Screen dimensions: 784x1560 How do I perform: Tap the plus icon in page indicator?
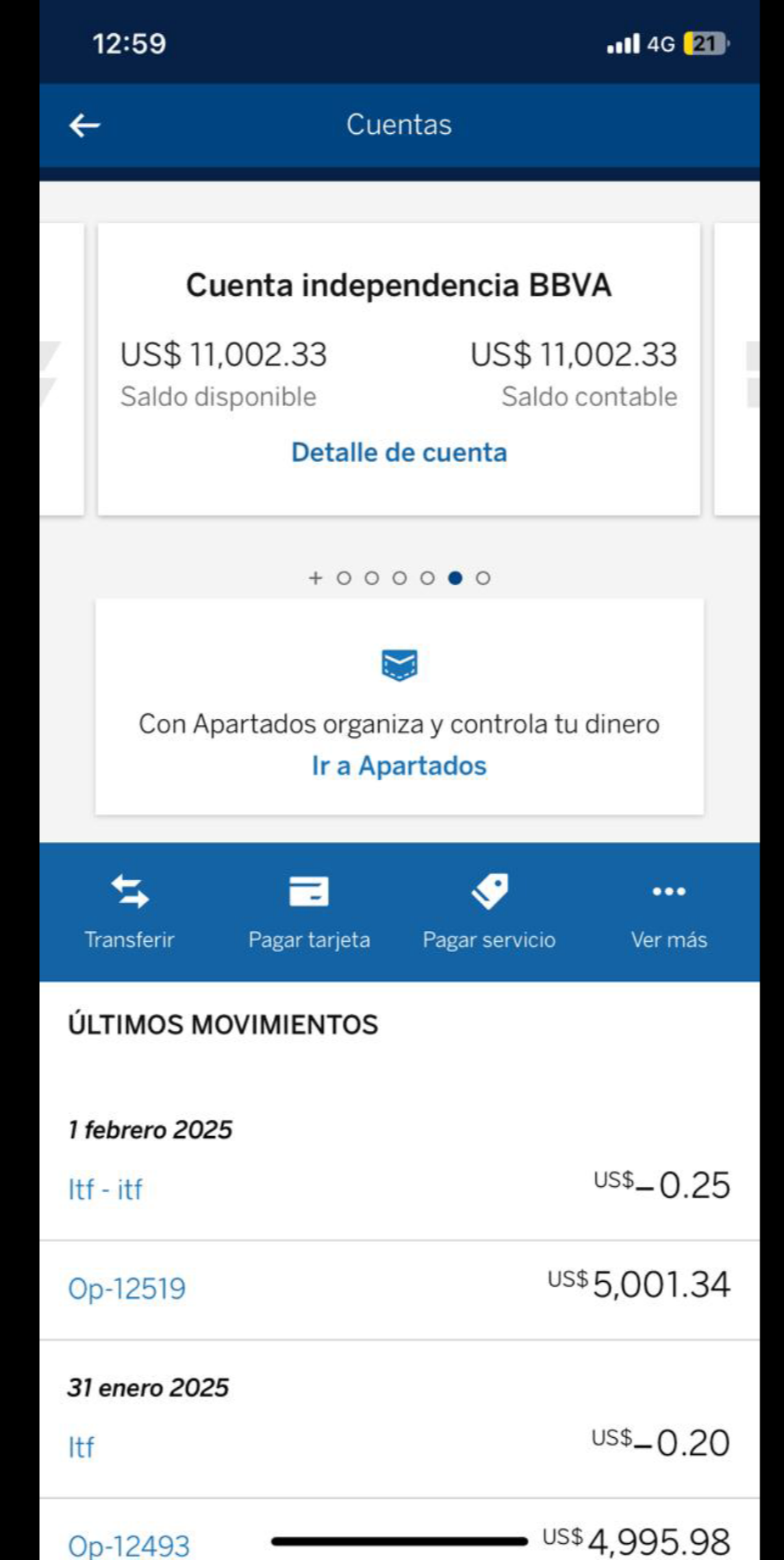(315, 578)
